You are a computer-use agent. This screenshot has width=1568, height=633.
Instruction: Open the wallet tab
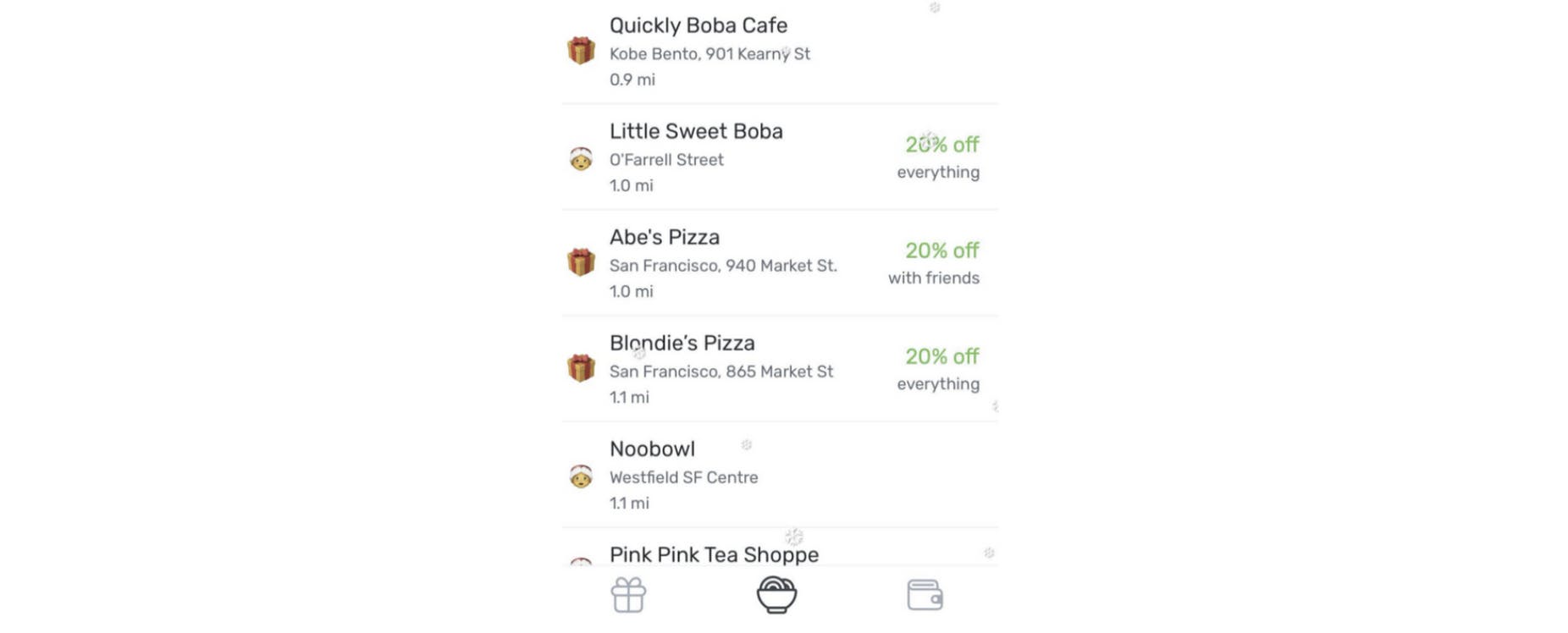click(925, 595)
